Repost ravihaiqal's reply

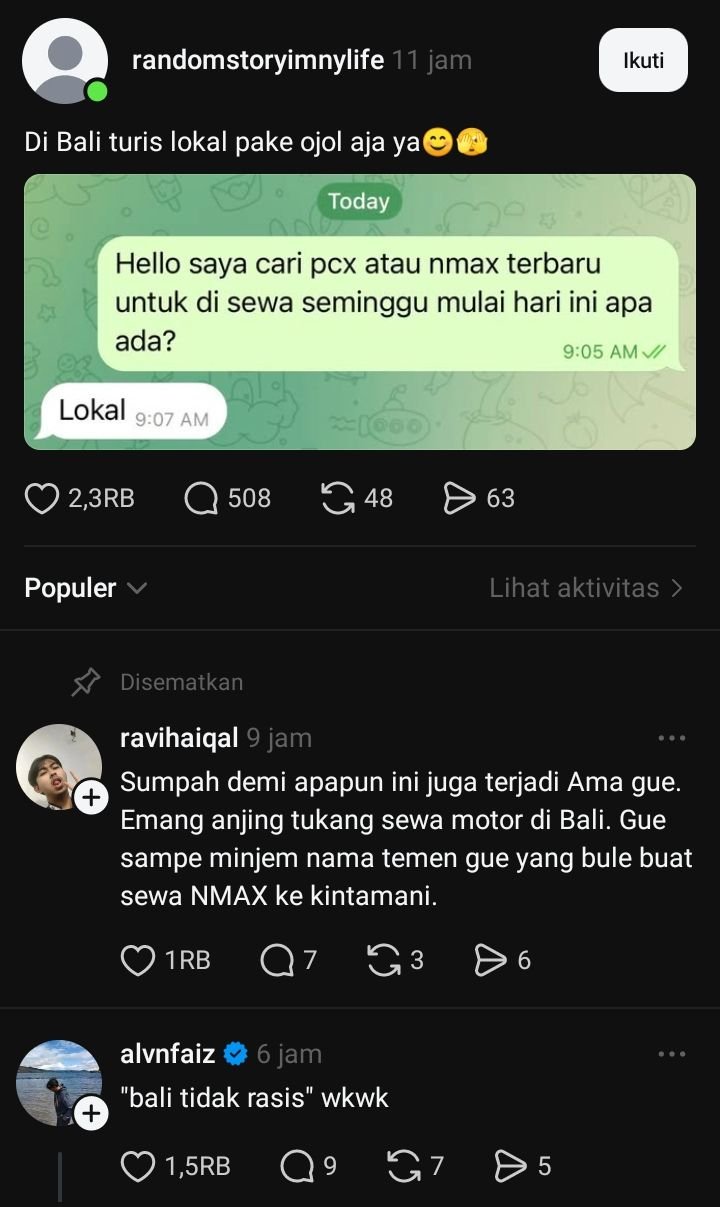pyautogui.click(x=384, y=961)
